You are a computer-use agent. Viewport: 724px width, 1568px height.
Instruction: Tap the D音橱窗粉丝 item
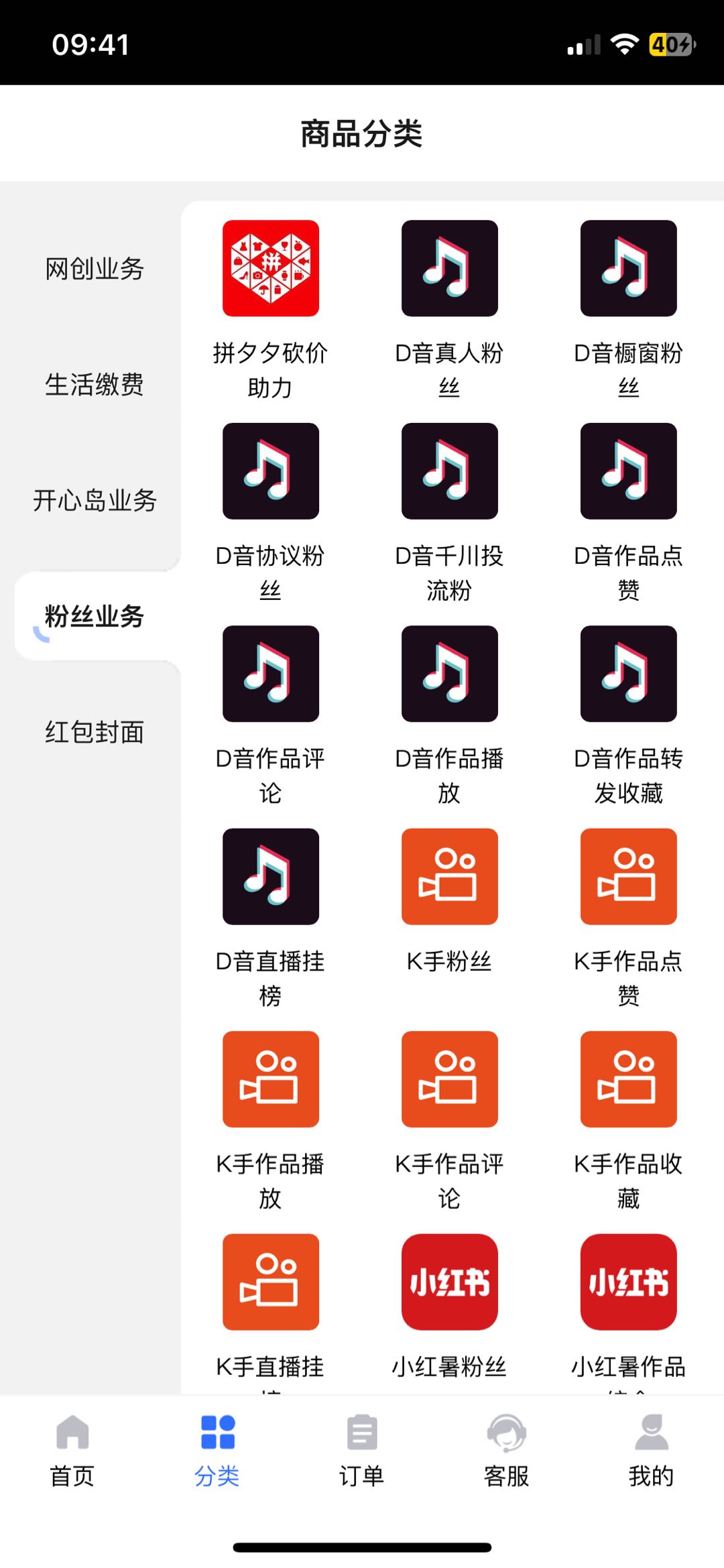coord(628,269)
